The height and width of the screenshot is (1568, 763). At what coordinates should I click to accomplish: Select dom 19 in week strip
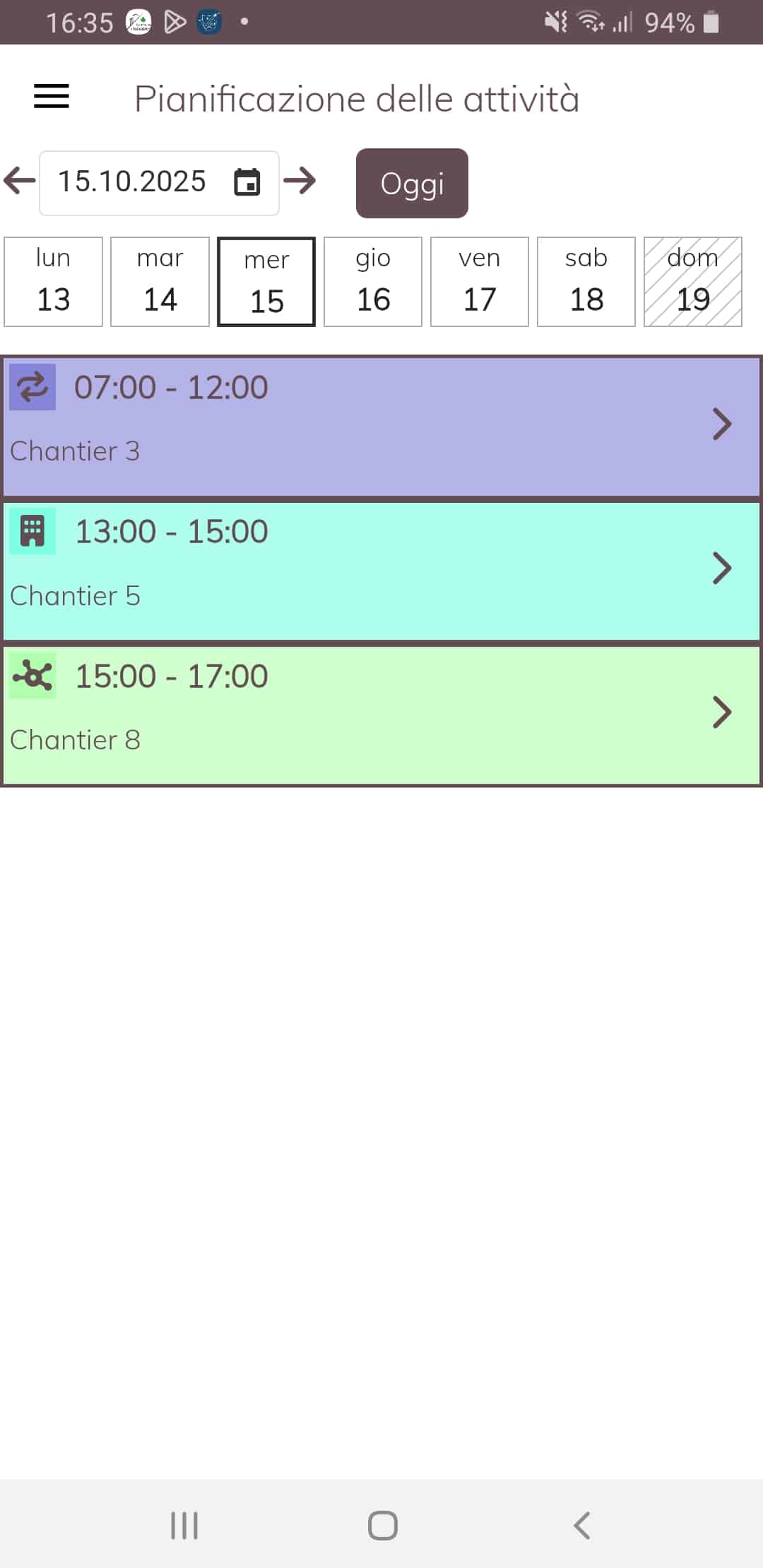pos(693,282)
